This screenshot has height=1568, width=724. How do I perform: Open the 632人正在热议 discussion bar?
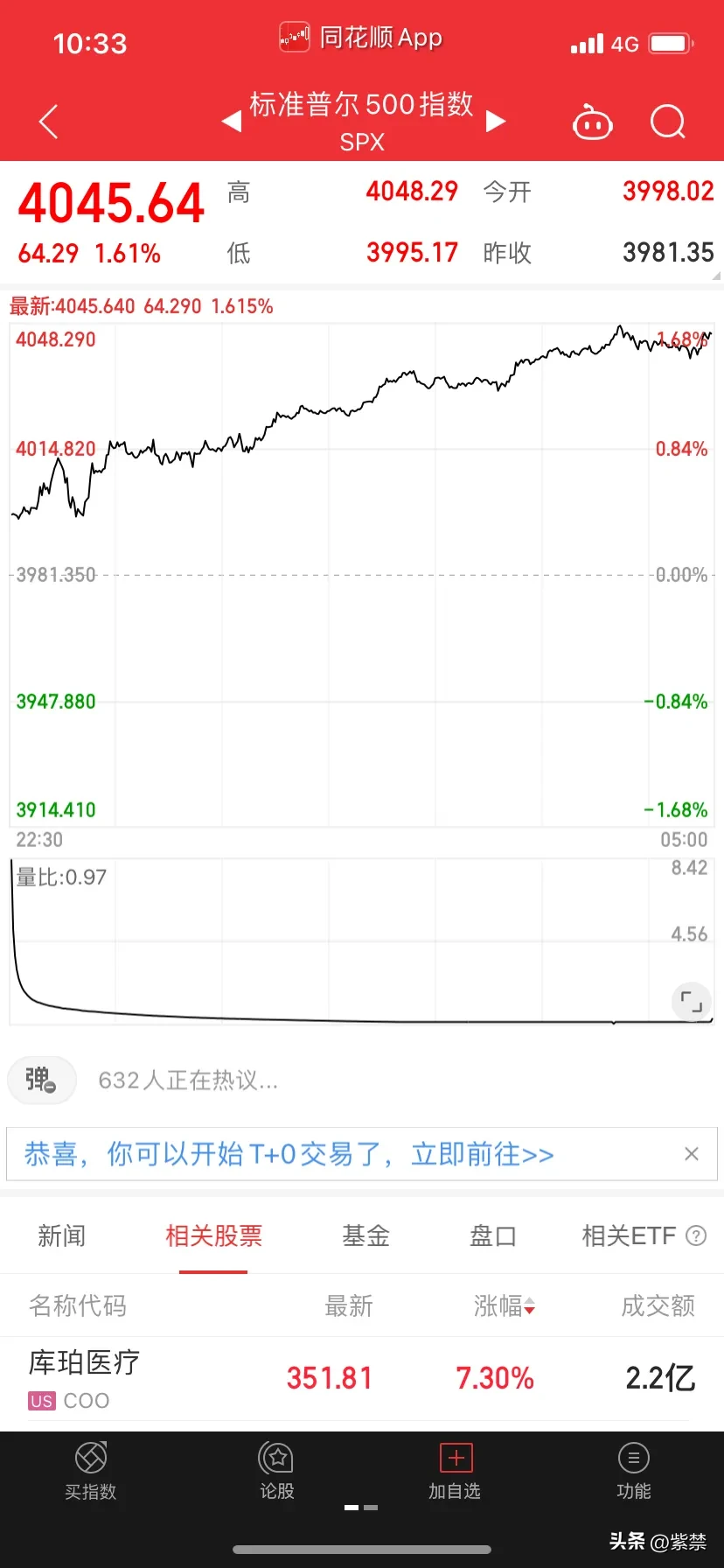click(x=188, y=1081)
